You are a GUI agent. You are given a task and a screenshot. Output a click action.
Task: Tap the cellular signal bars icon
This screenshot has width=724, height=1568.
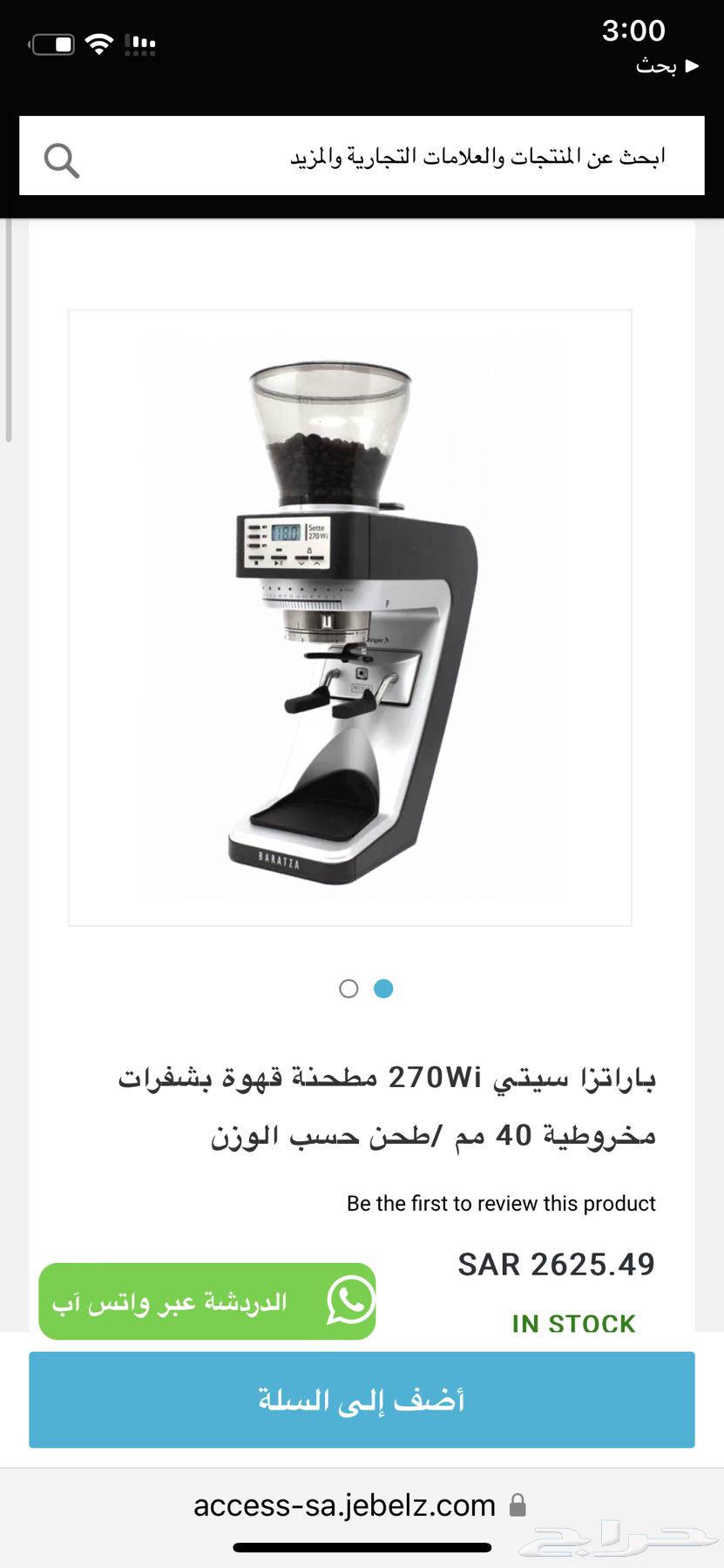click(139, 44)
